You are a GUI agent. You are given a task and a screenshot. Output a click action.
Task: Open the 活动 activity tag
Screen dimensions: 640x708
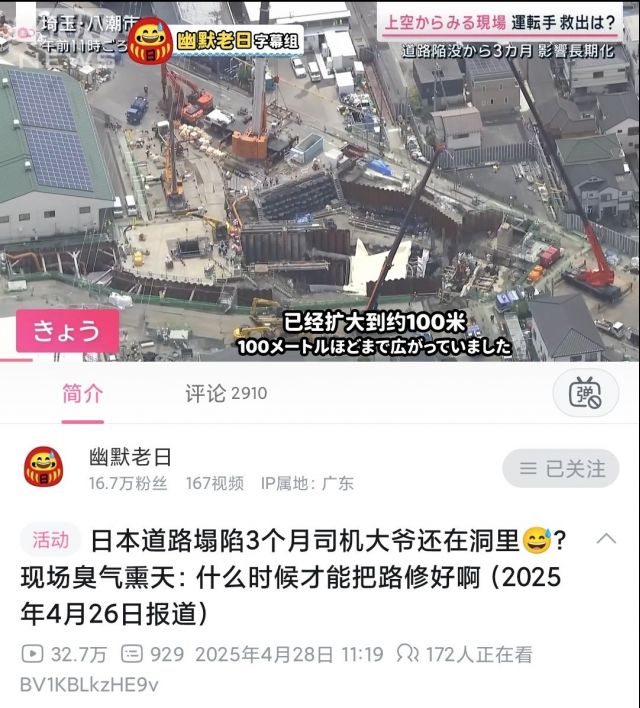[51, 541]
